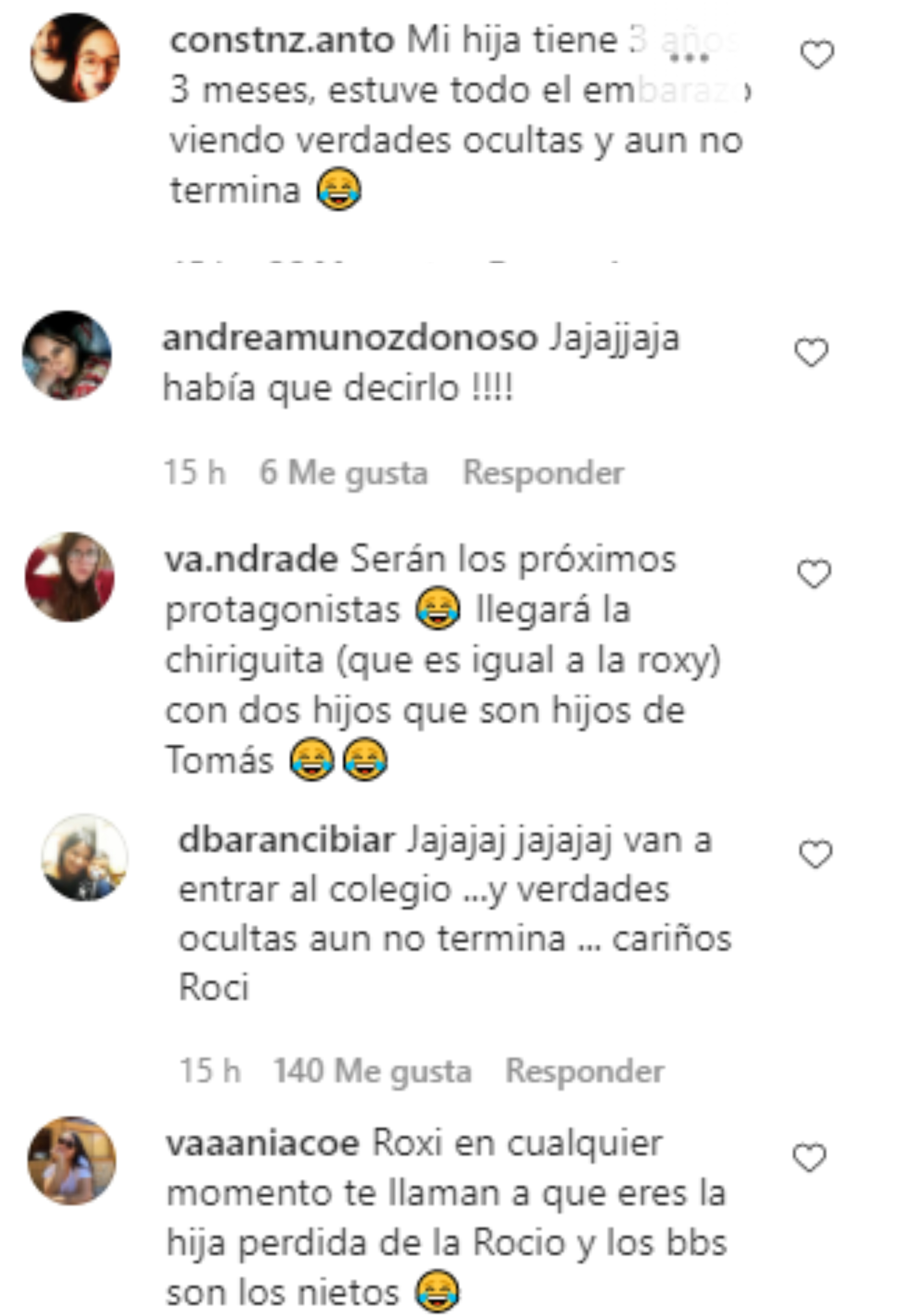898x1316 pixels.
Task: Open the constnz.anto username link
Action: (281, 41)
